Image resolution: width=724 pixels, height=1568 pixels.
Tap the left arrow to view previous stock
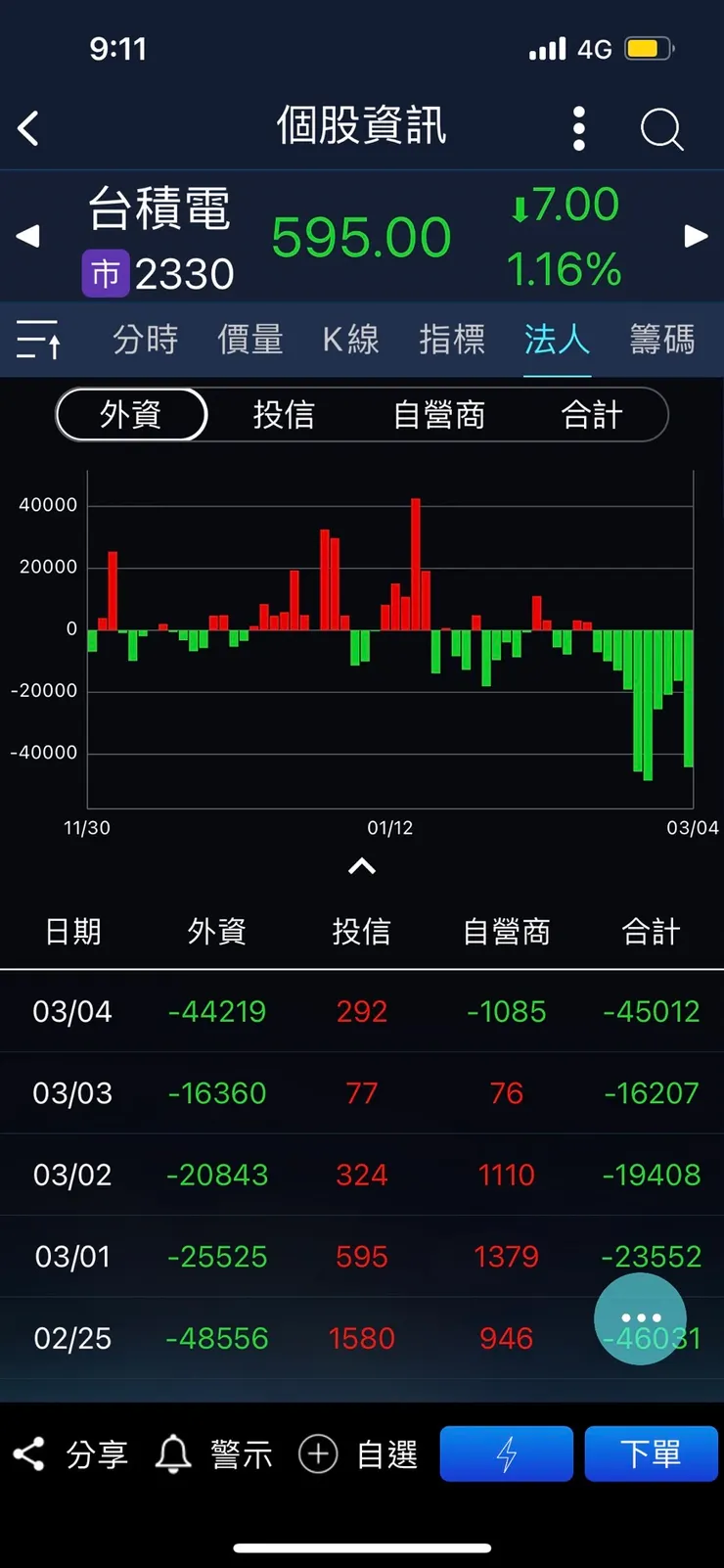[26, 236]
